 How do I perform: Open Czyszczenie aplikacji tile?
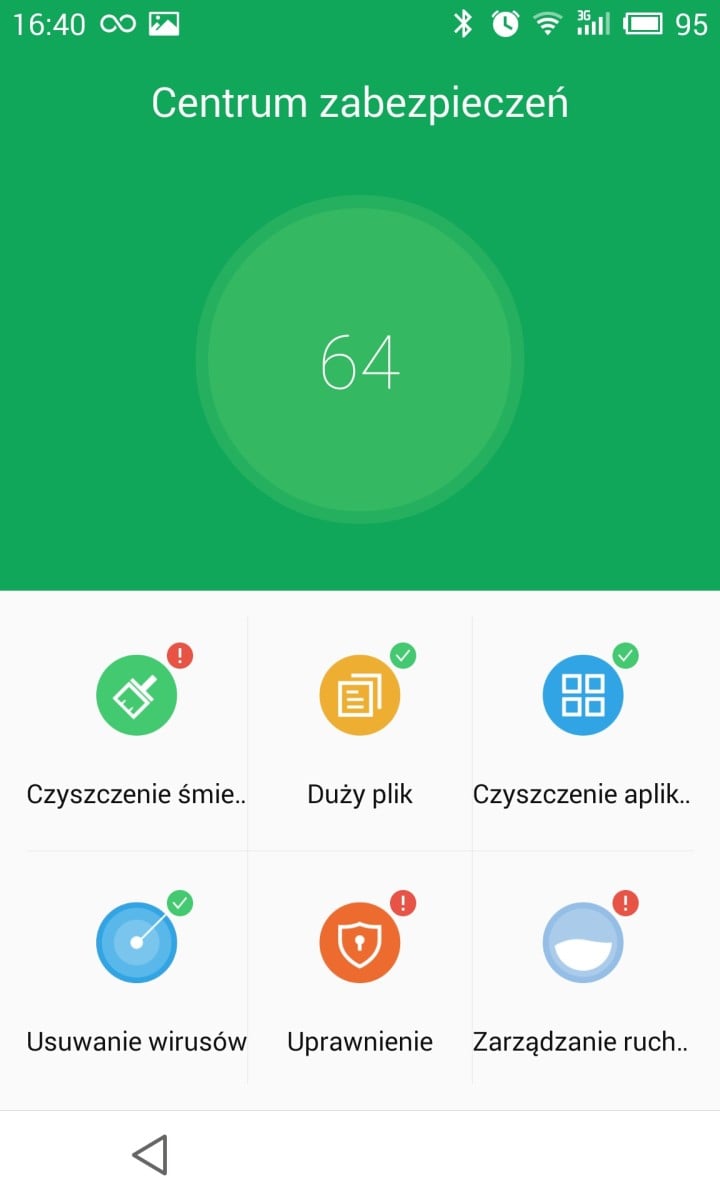(x=582, y=697)
